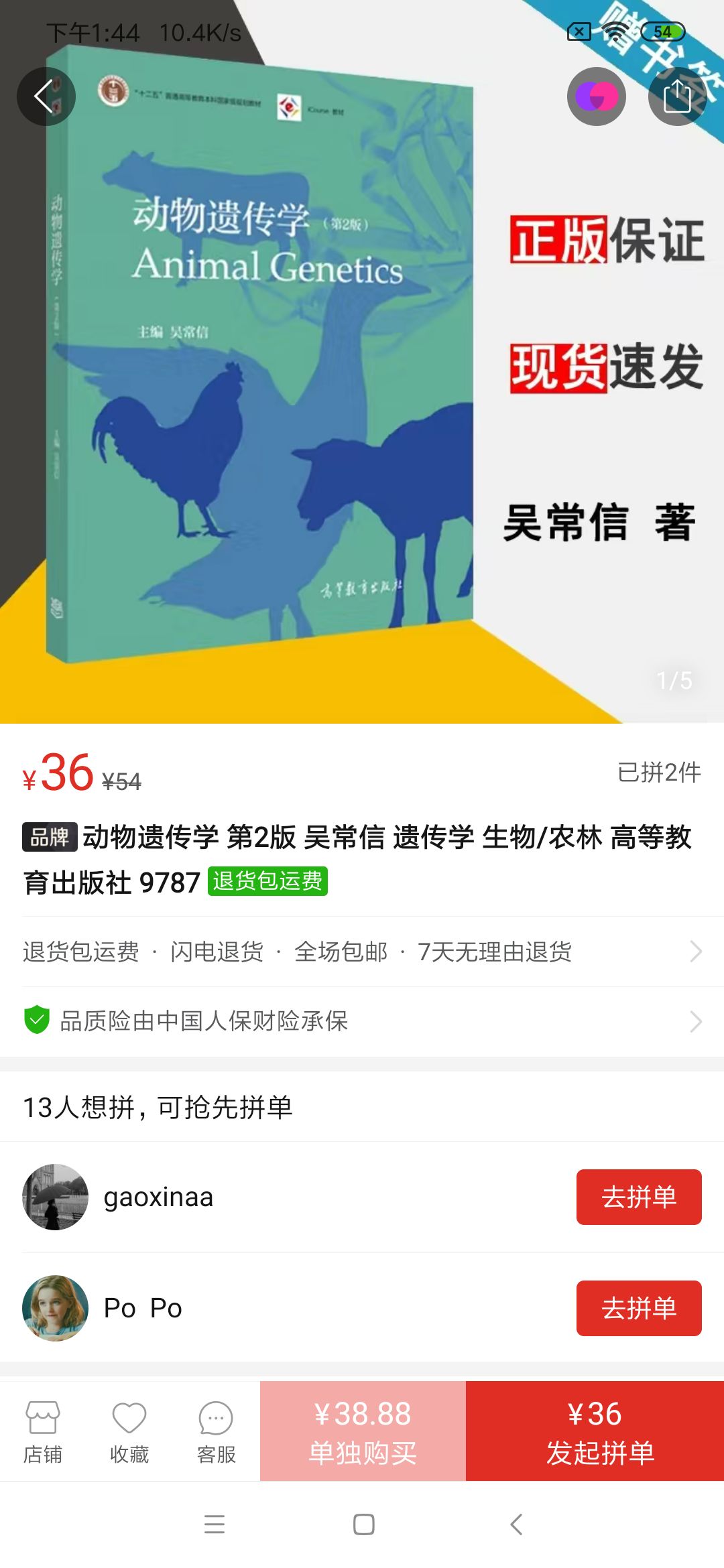Open system recent apps

pyautogui.click(x=215, y=1524)
